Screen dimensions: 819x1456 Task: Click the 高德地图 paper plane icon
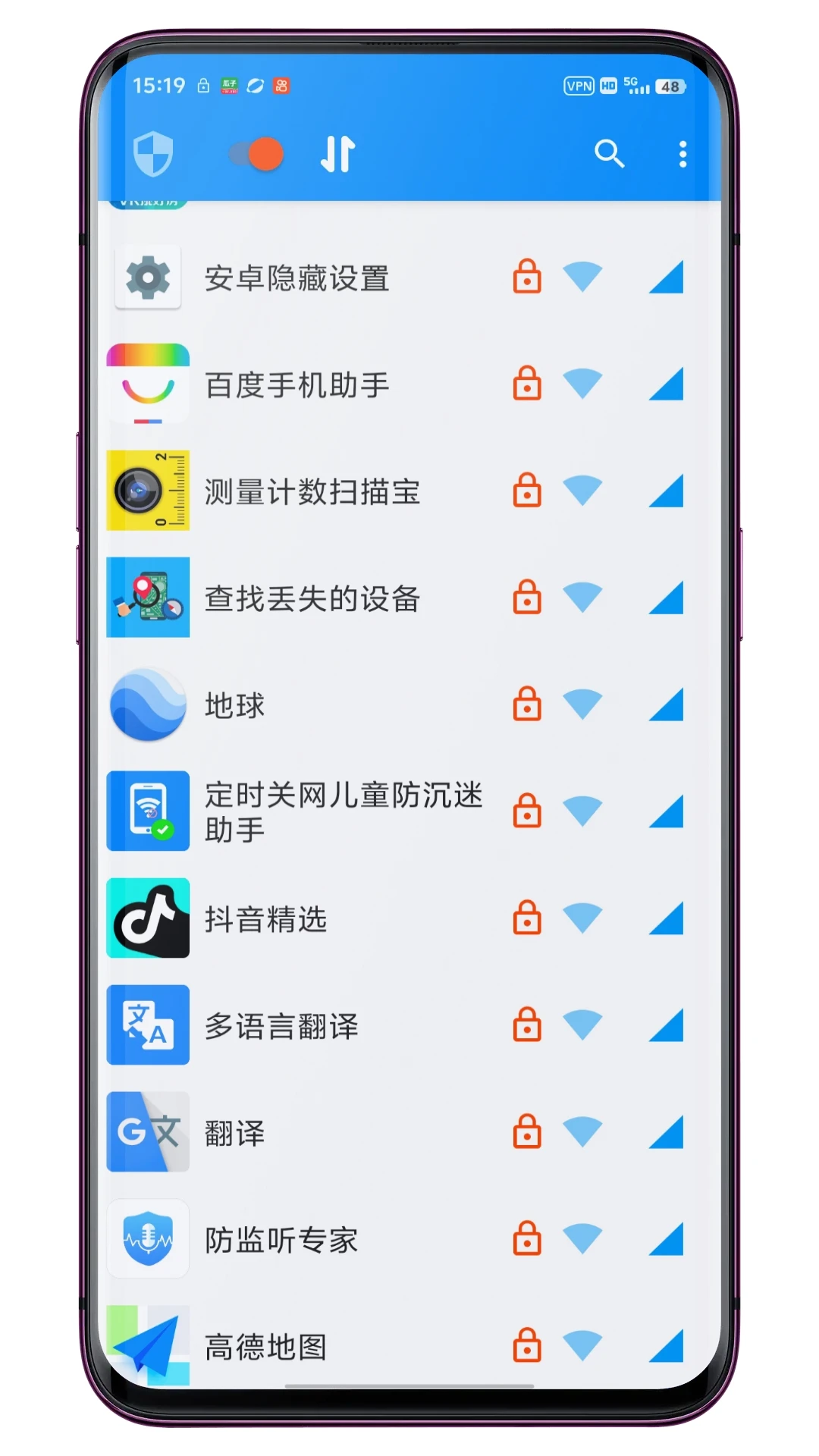147,1346
